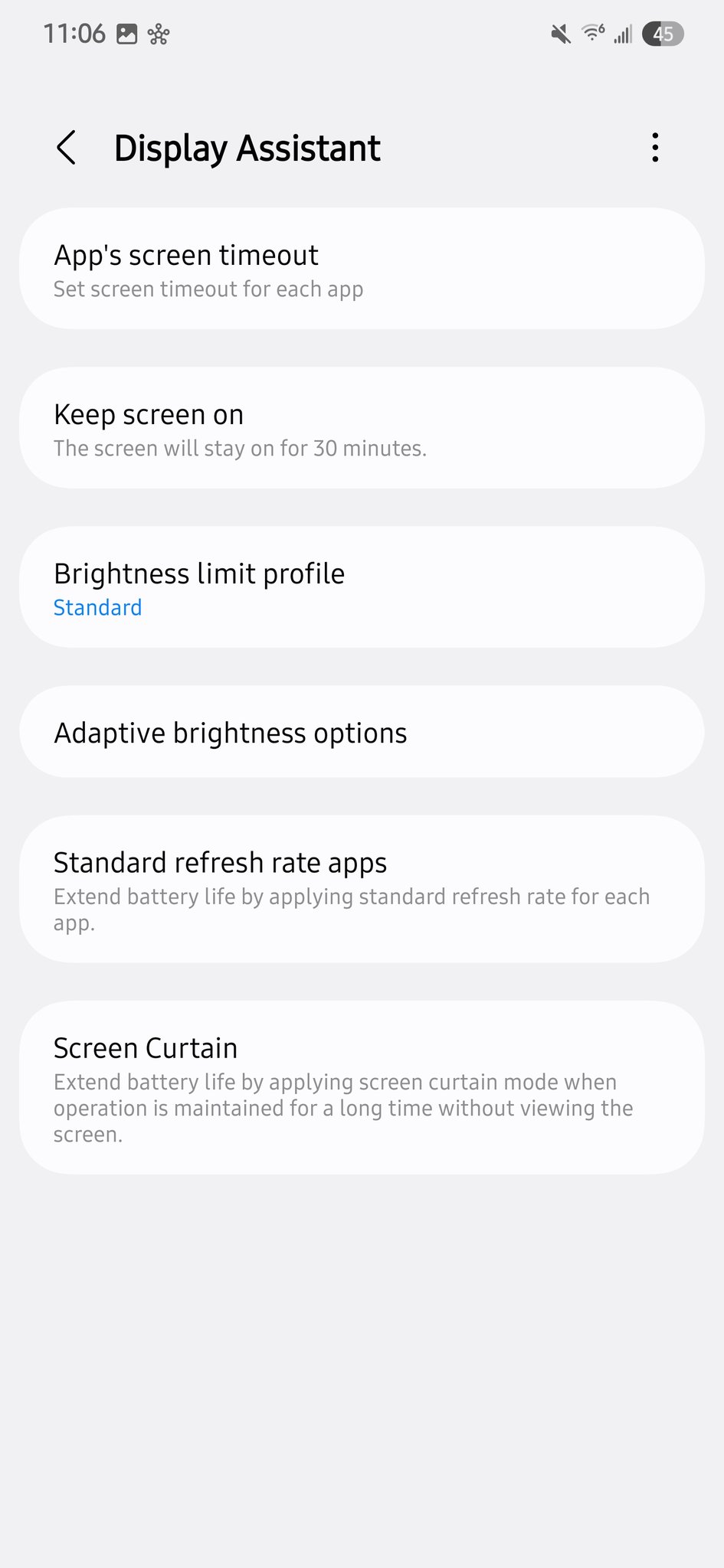This screenshot has width=724, height=1568.
Task: Tap the Keep screen on option
Action: [x=362, y=428]
